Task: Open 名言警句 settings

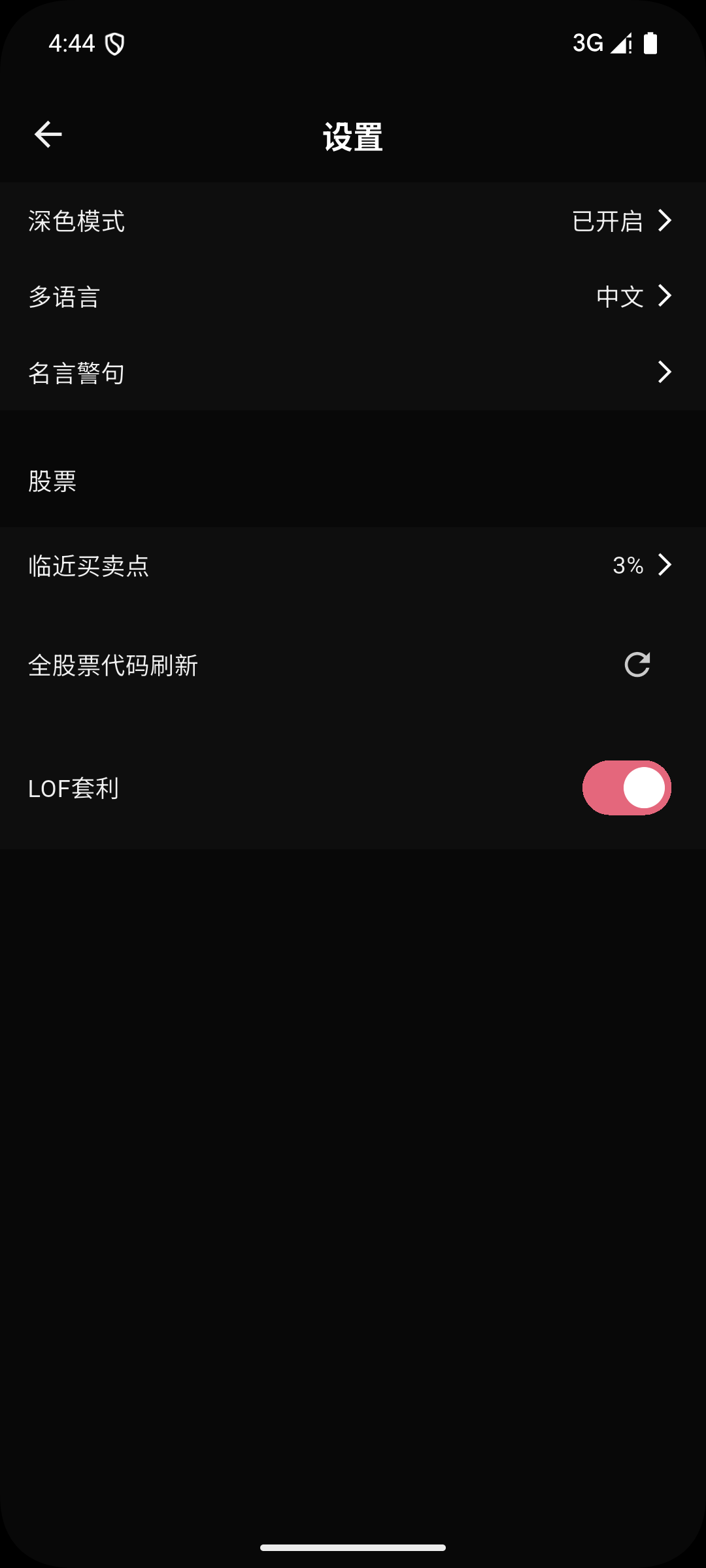Action: click(353, 372)
